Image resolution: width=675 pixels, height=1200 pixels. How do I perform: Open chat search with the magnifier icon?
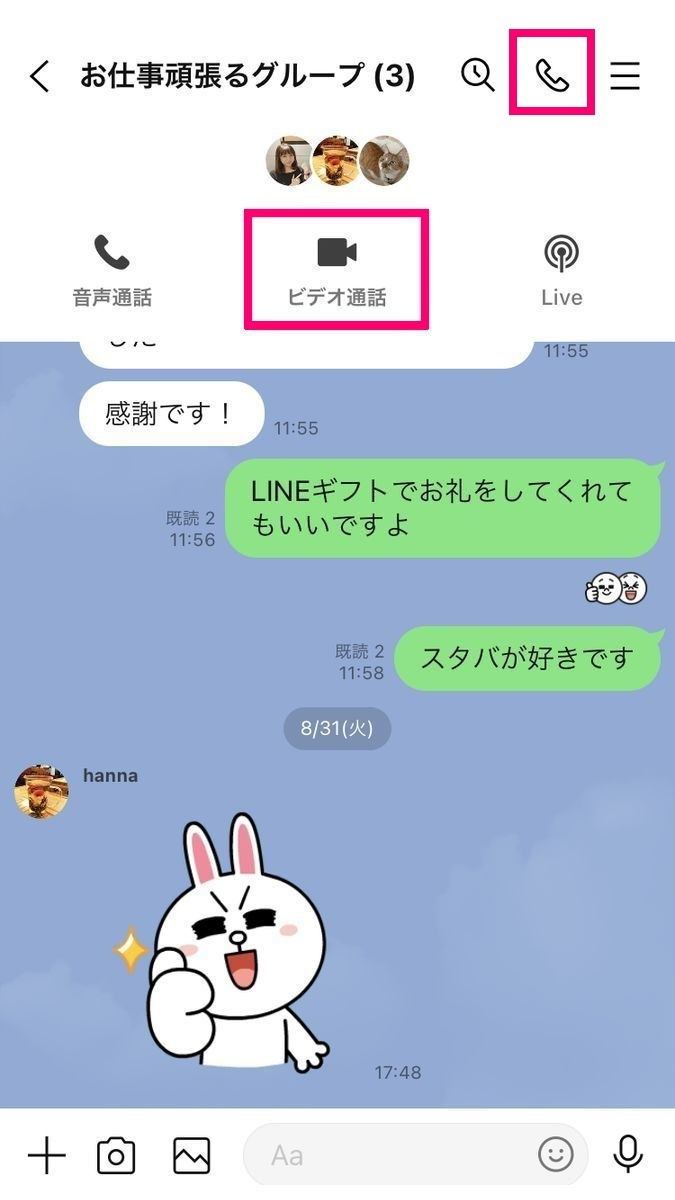(478, 75)
